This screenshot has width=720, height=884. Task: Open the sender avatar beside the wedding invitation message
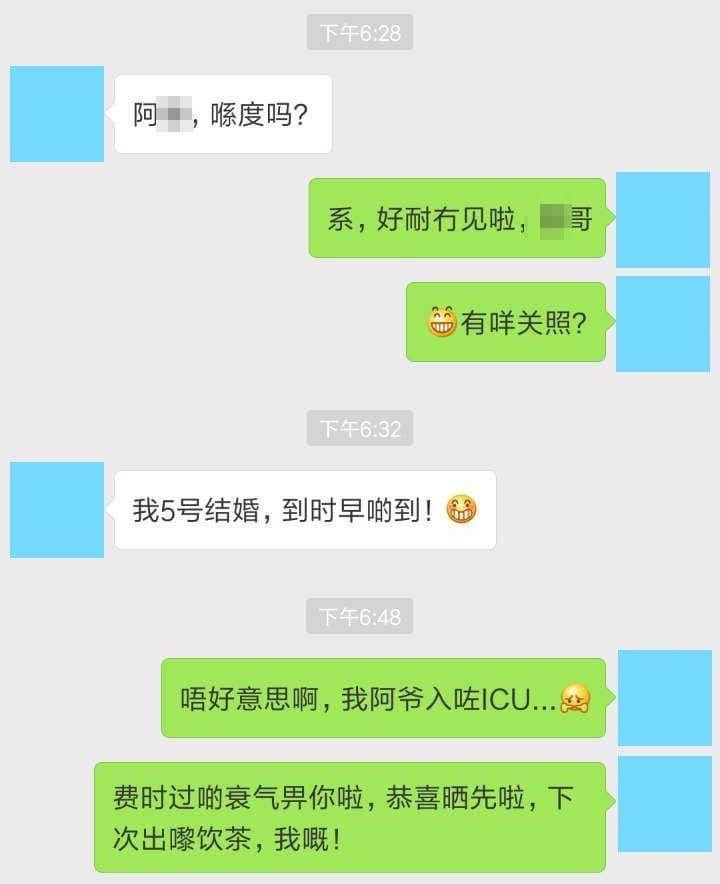(x=55, y=510)
